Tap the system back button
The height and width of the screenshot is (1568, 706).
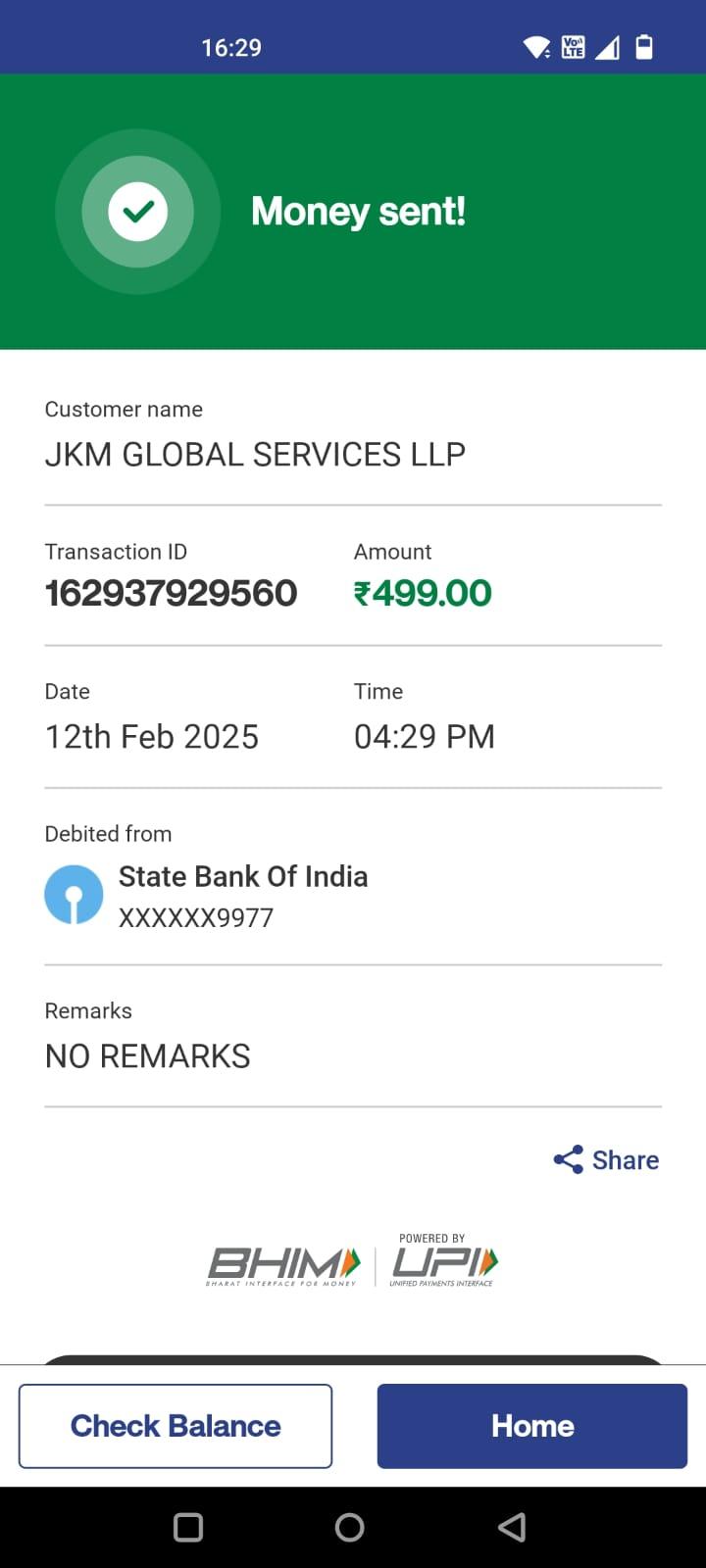click(512, 1527)
